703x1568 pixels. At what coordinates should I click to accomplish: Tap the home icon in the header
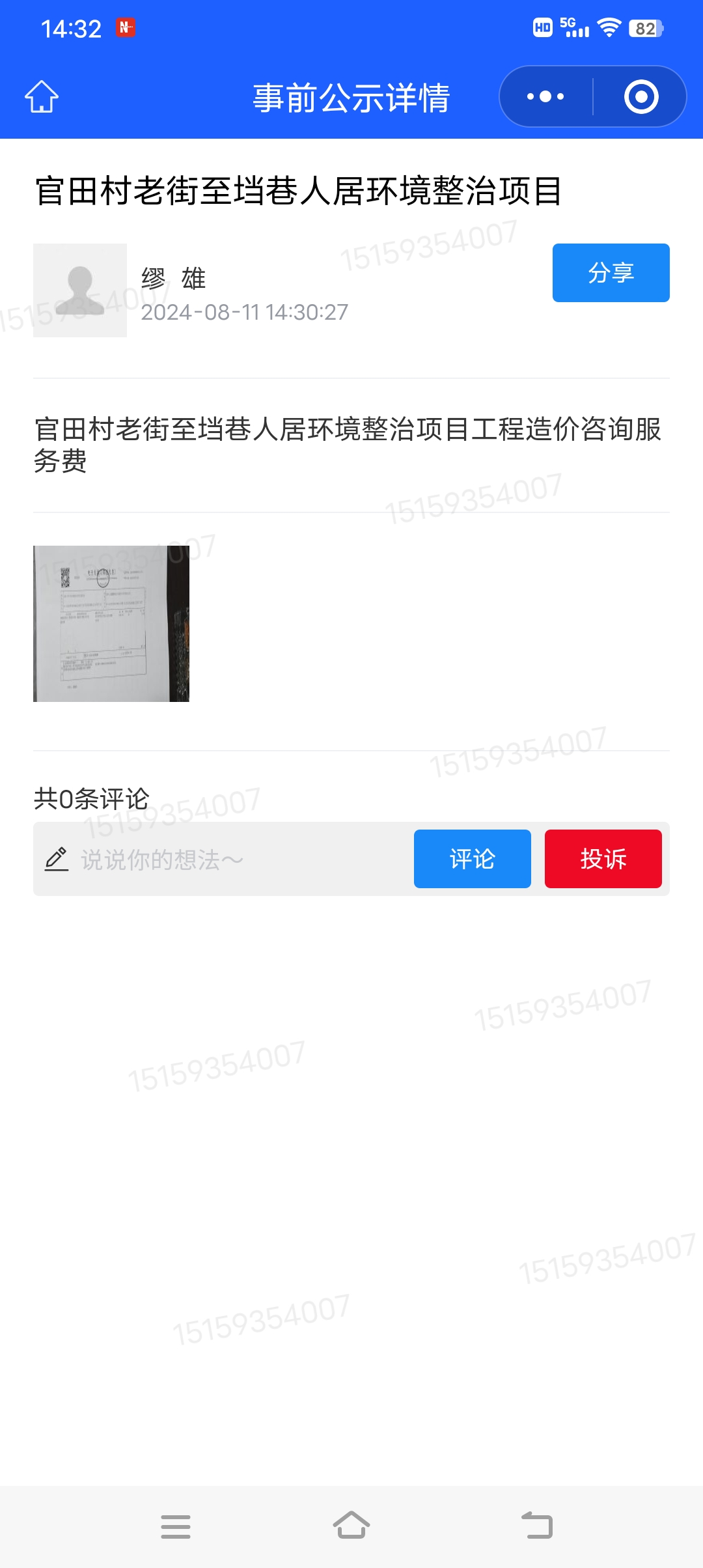(x=42, y=97)
